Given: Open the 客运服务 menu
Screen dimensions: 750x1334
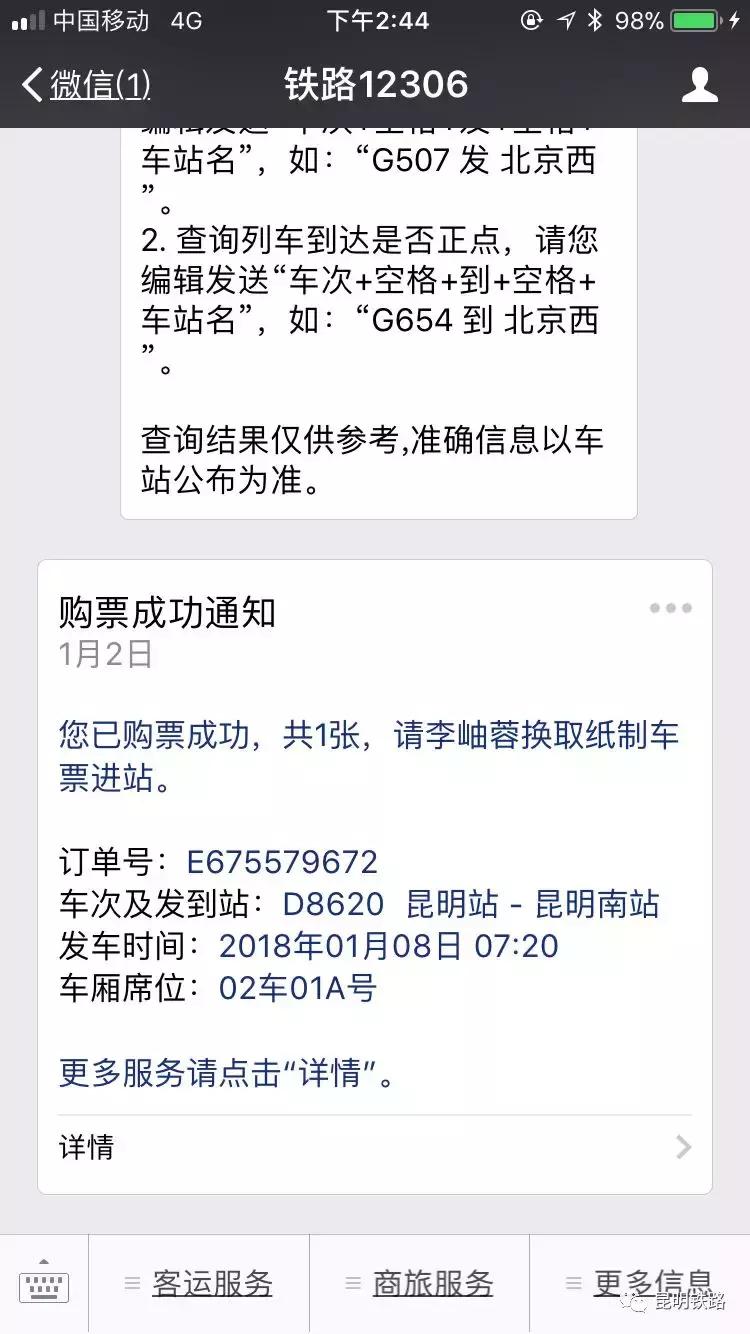Looking at the screenshot, I should 213,1282.
